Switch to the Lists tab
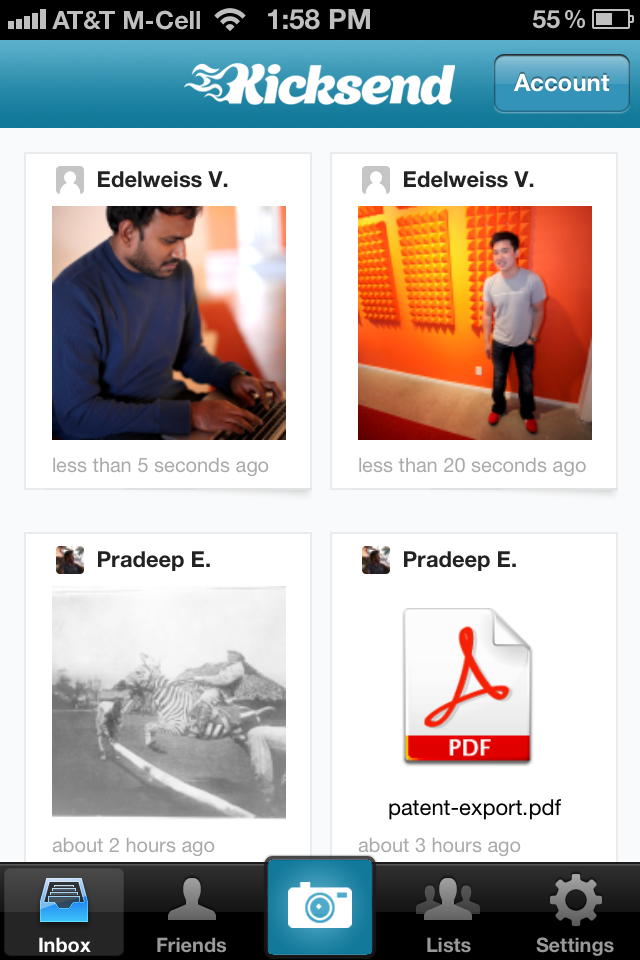Image resolution: width=640 pixels, height=960 pixels. [x=448, y=912]
